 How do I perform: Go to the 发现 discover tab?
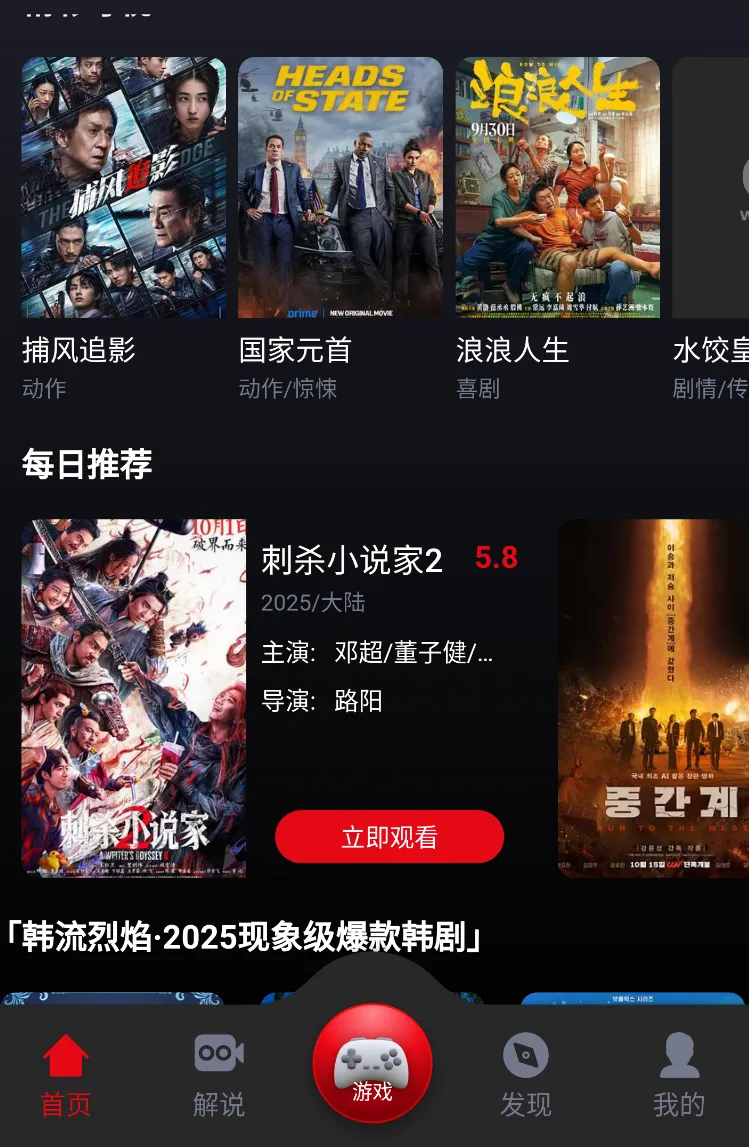[525, 1076]
